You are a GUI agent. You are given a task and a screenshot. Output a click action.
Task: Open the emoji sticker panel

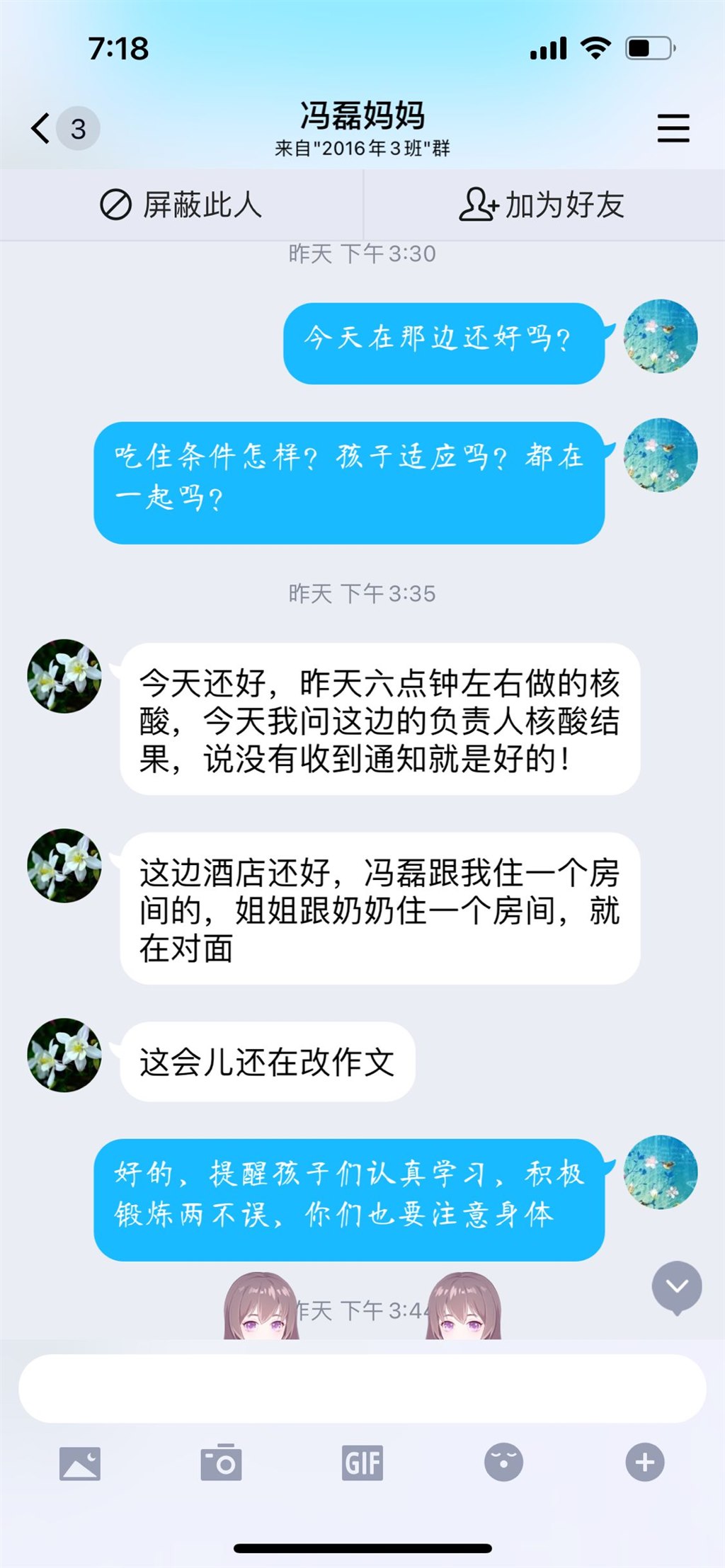(503, 1463)
